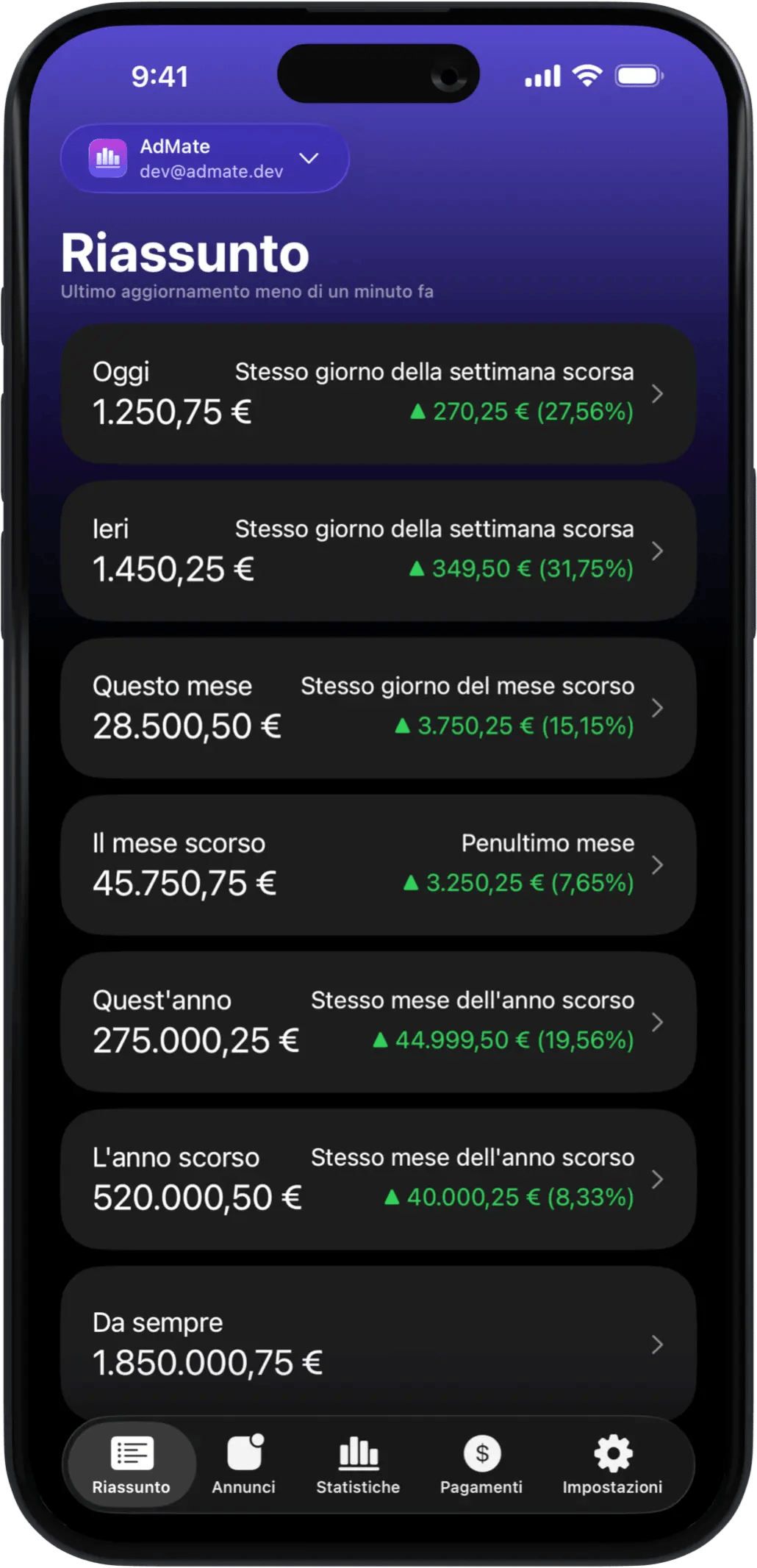Open the Il mese scorso card
The width and height of the screenshot is (757, 1568).
(x=378, y=864)
